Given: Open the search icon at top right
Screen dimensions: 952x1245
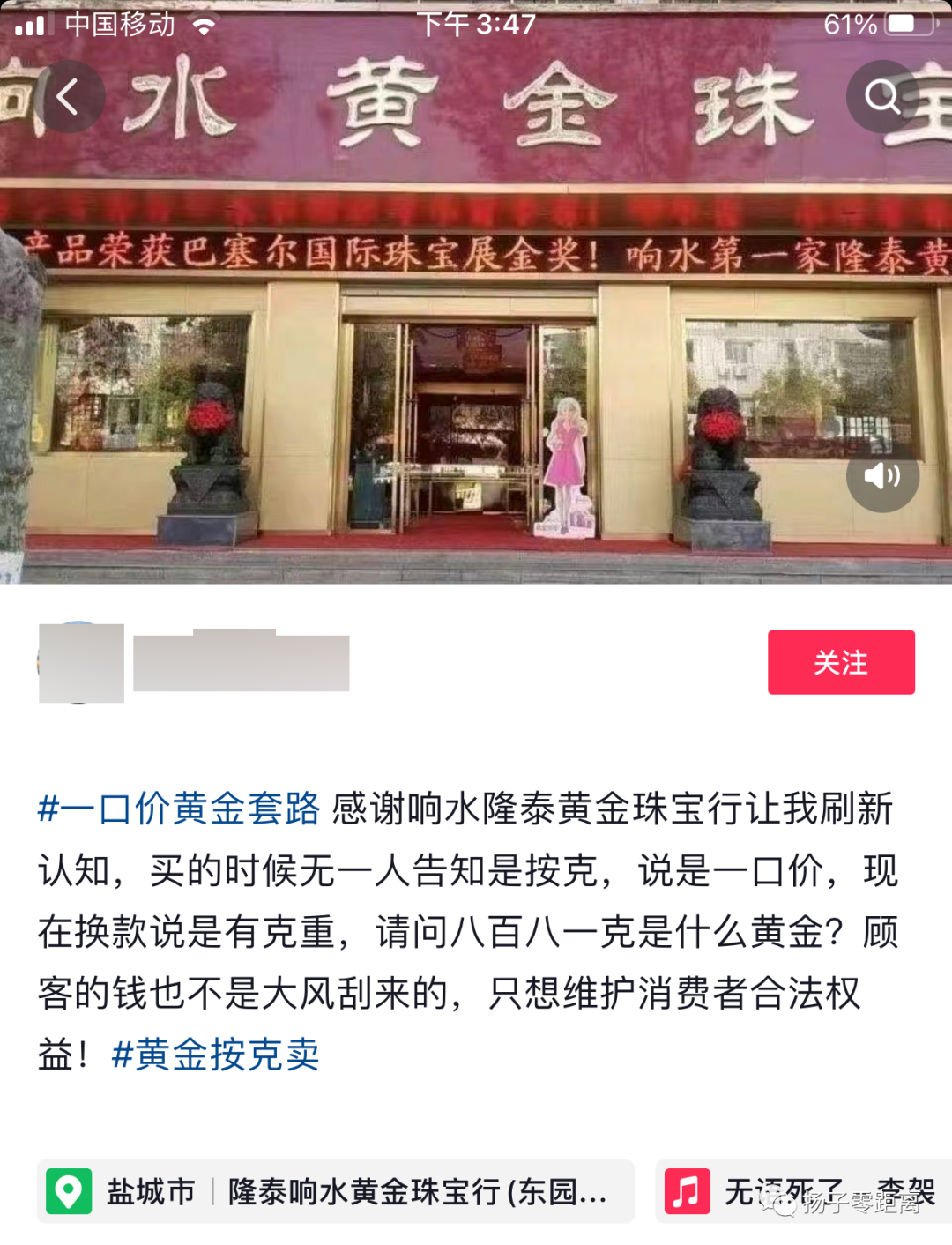Looking at the screenshot, I should (x=881, y=97).
